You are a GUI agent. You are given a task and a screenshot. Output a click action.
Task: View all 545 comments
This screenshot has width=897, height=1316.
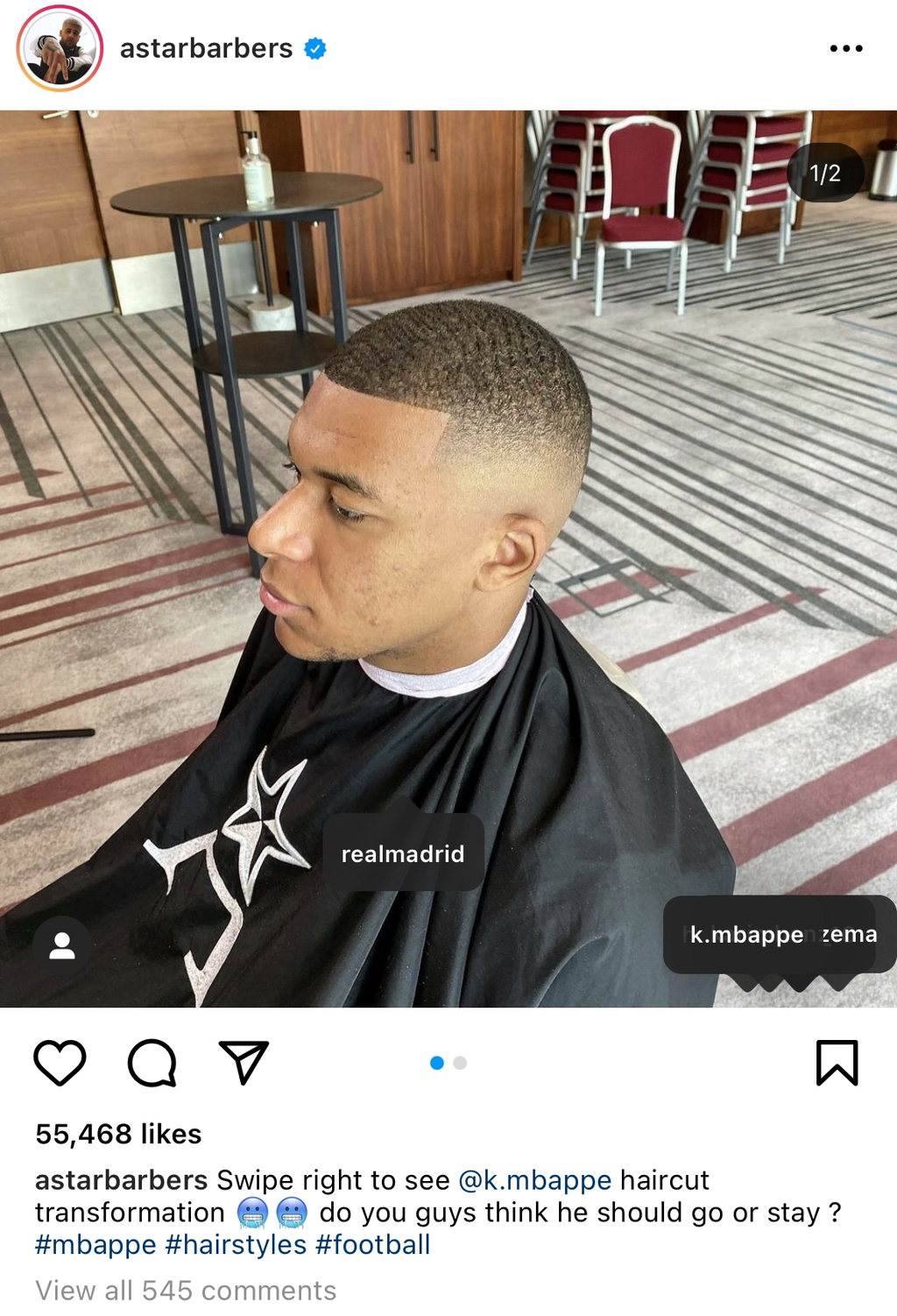186,1291
